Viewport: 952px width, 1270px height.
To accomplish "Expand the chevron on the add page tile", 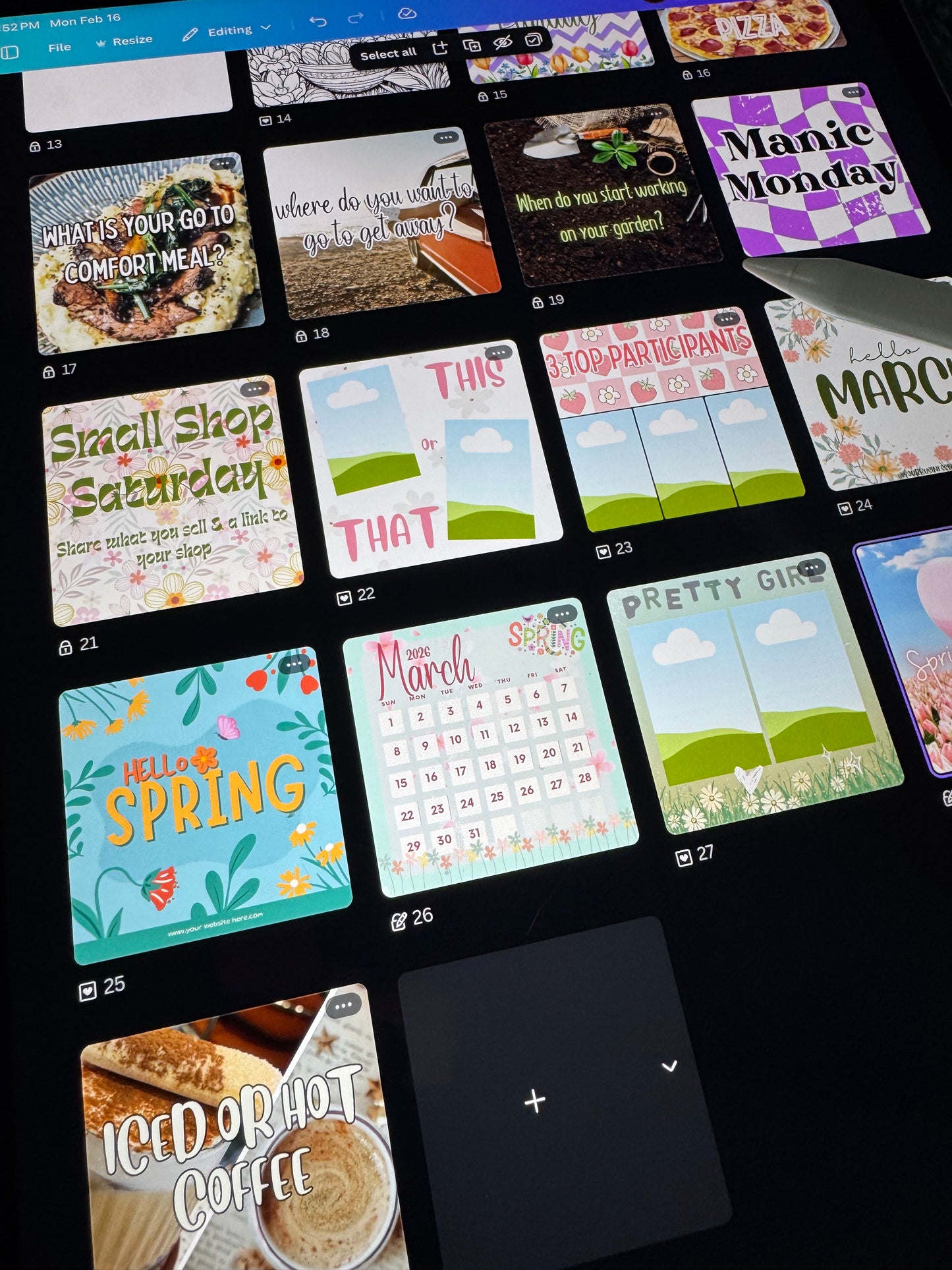I will [x=669, y=1066].
